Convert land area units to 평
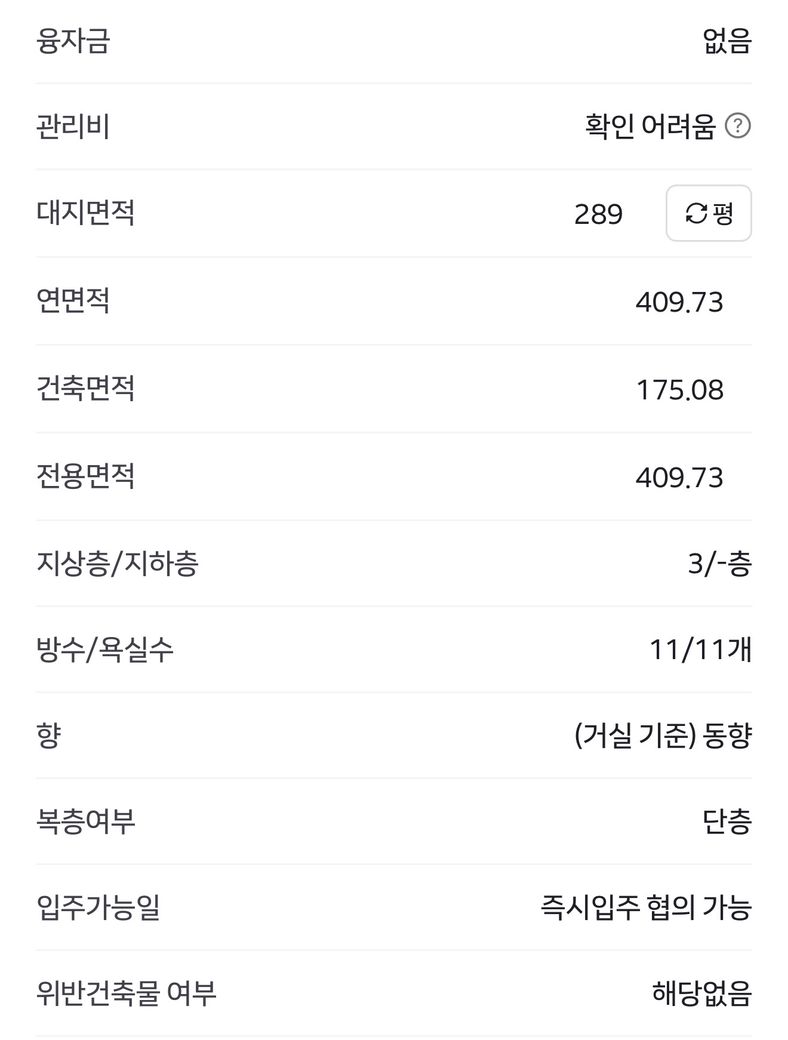This screenshot has height=1040, width=788. tap(708, 213)
